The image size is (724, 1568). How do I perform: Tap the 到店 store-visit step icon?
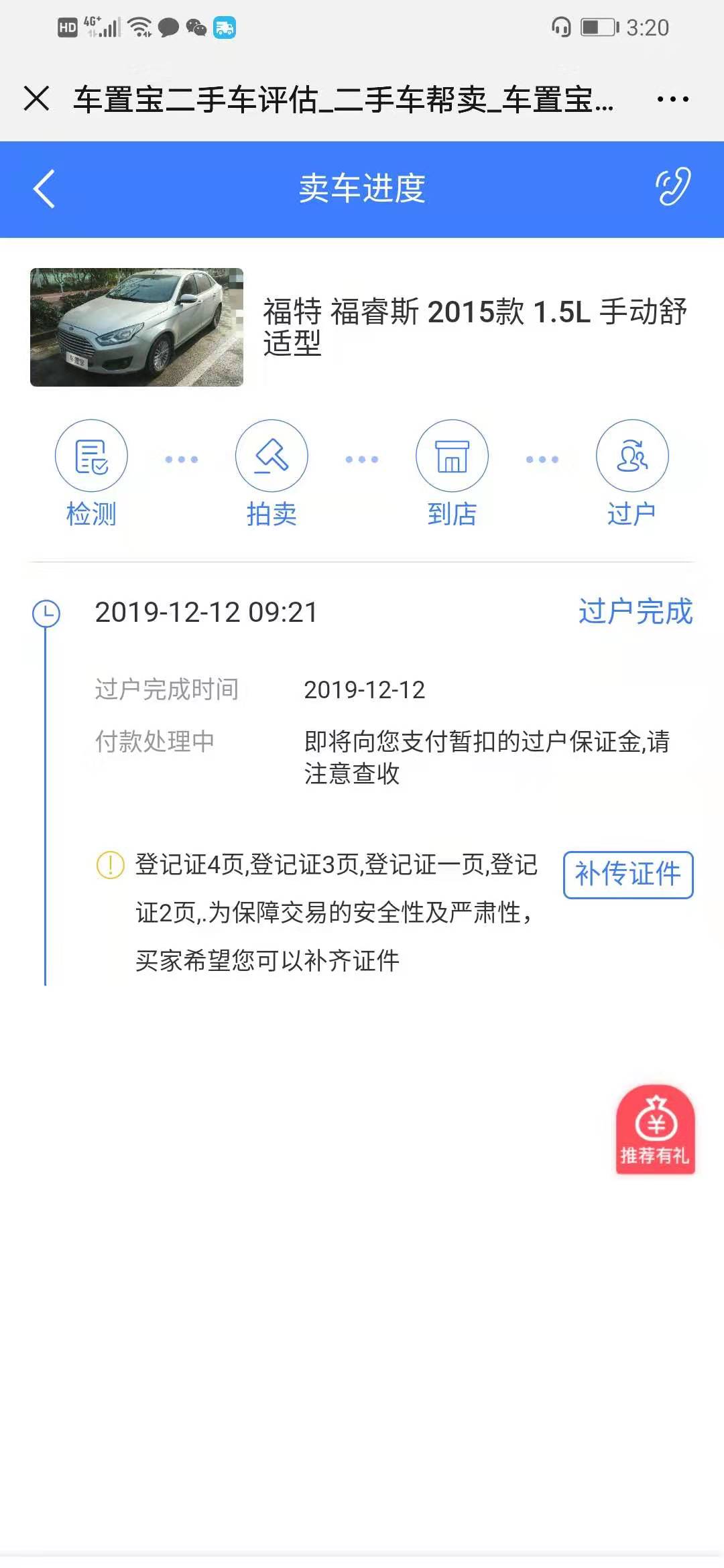pos(452,456)
